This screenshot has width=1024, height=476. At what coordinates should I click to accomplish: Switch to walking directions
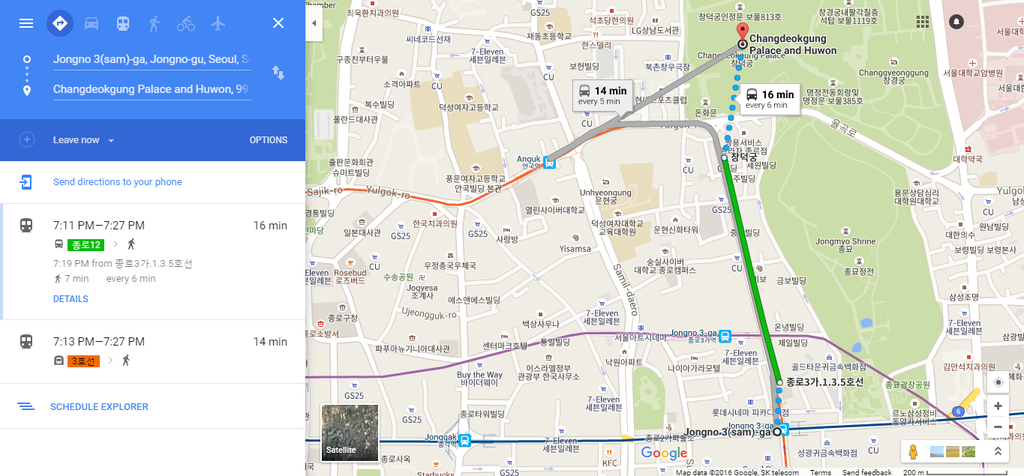click(154, 23)
